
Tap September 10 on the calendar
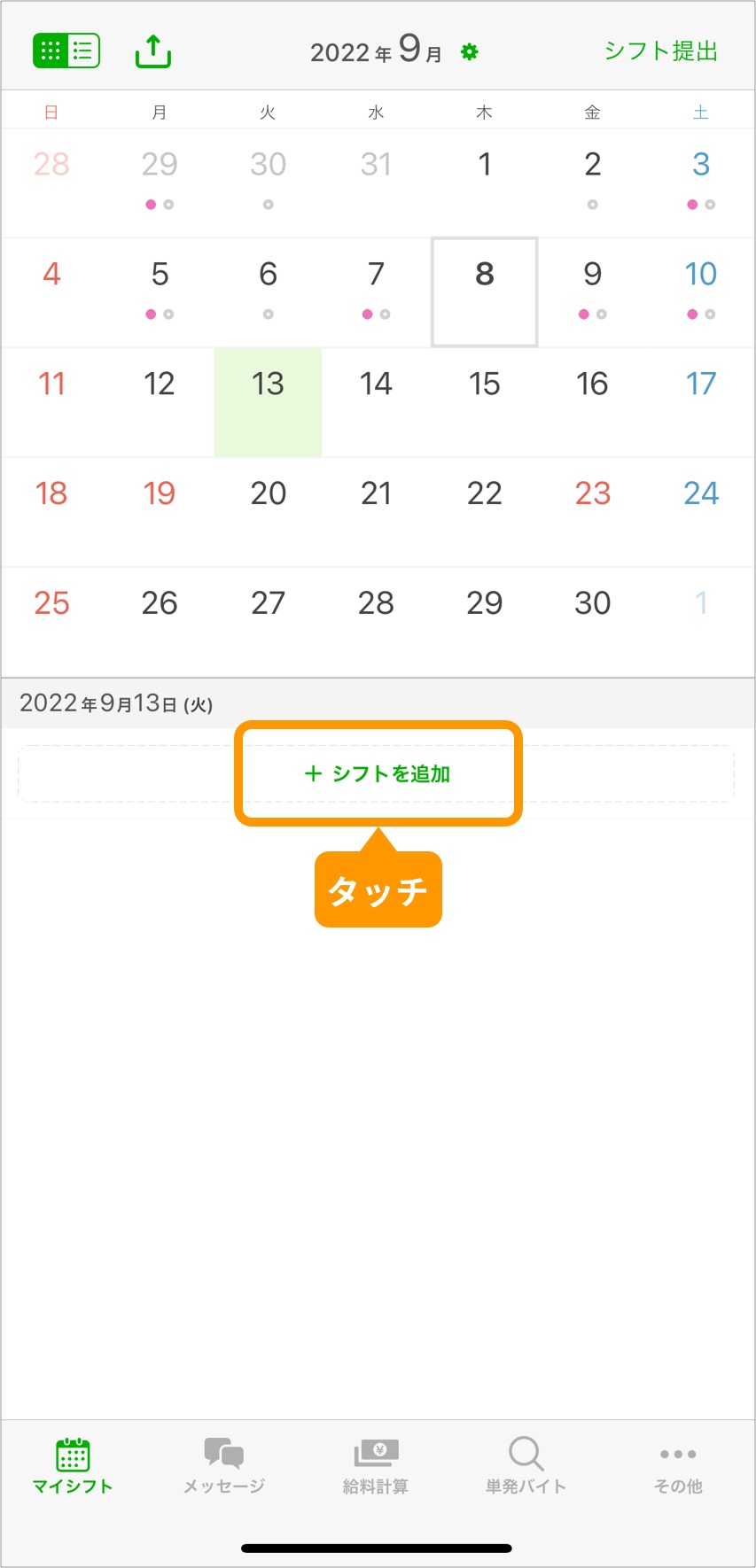click(x=700, y=291)
